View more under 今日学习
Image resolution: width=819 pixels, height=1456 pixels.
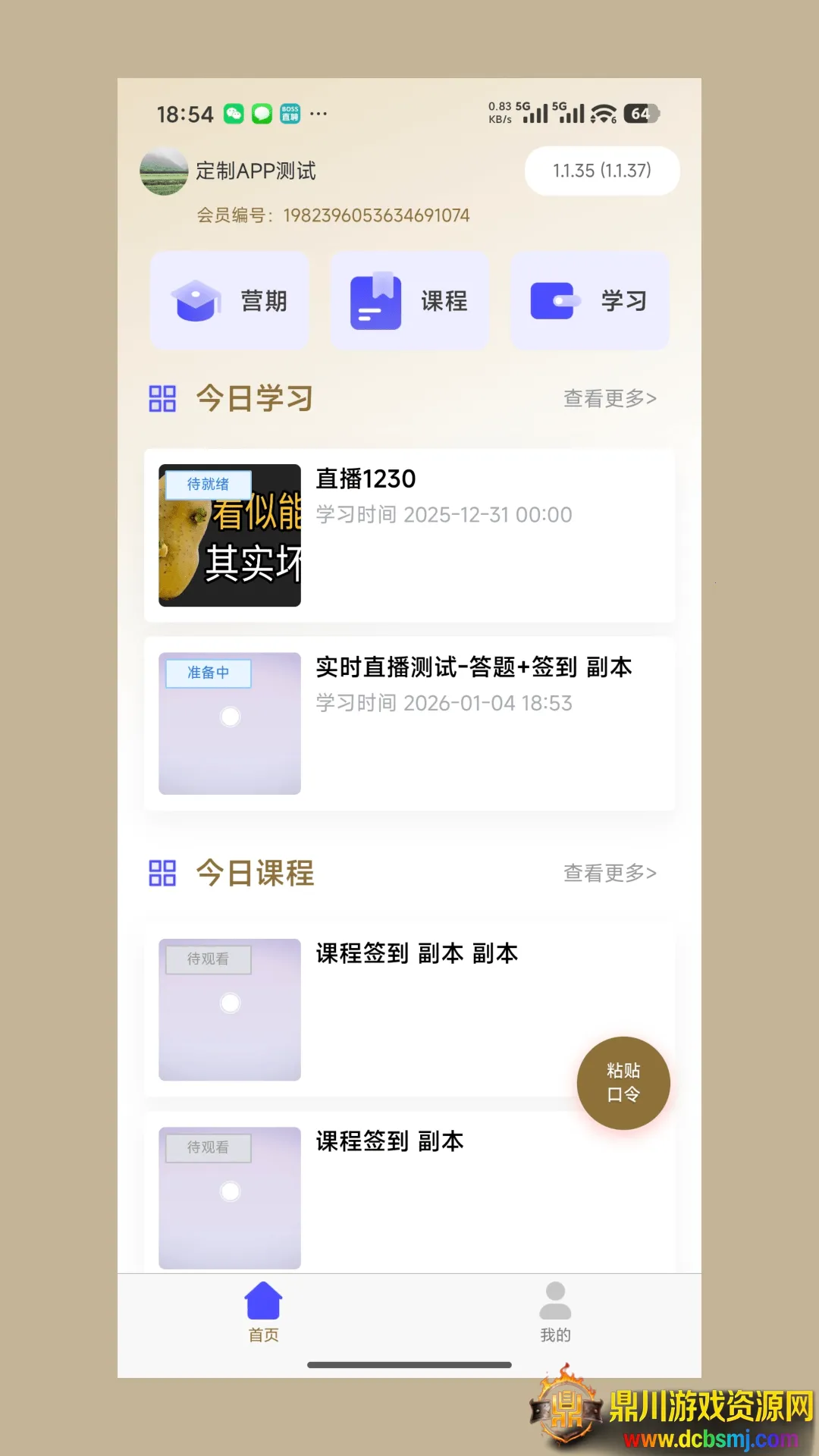point(609,398)
